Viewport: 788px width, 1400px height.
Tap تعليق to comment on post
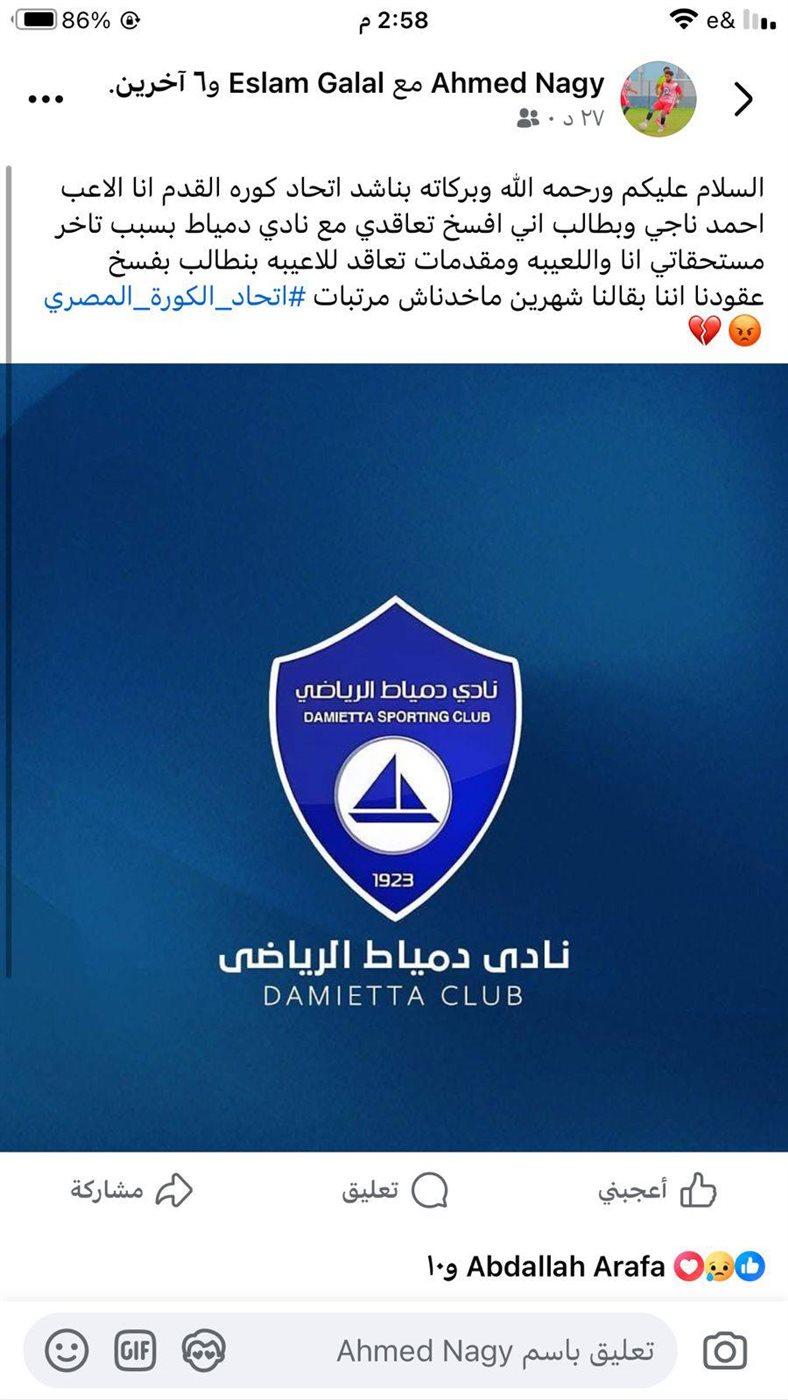point(394,1190)
